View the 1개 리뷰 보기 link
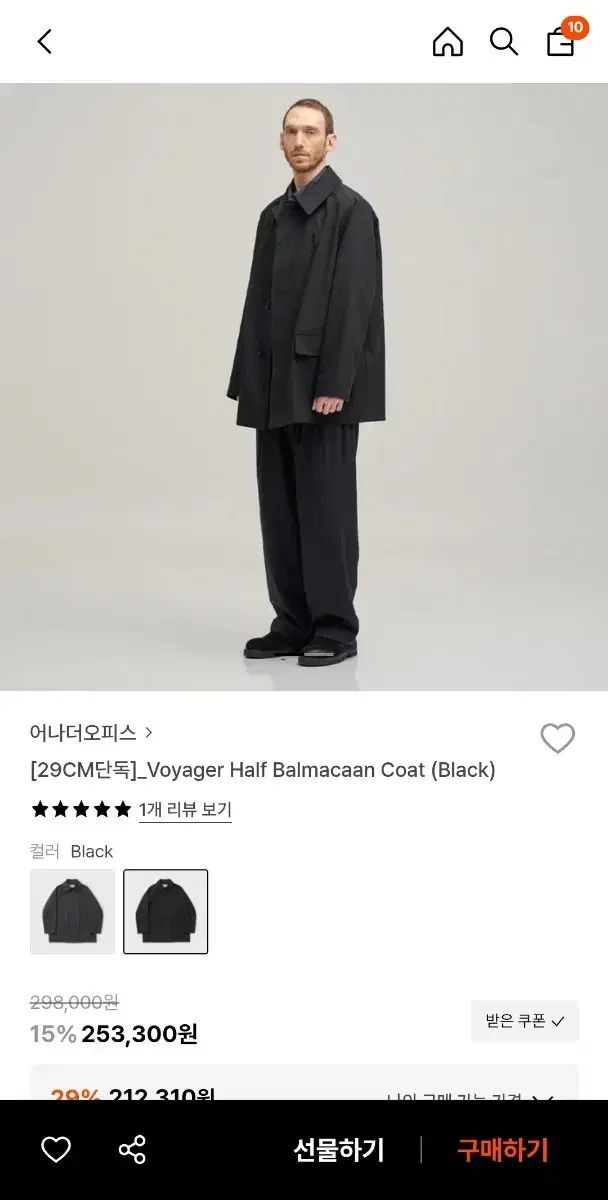 185,809
